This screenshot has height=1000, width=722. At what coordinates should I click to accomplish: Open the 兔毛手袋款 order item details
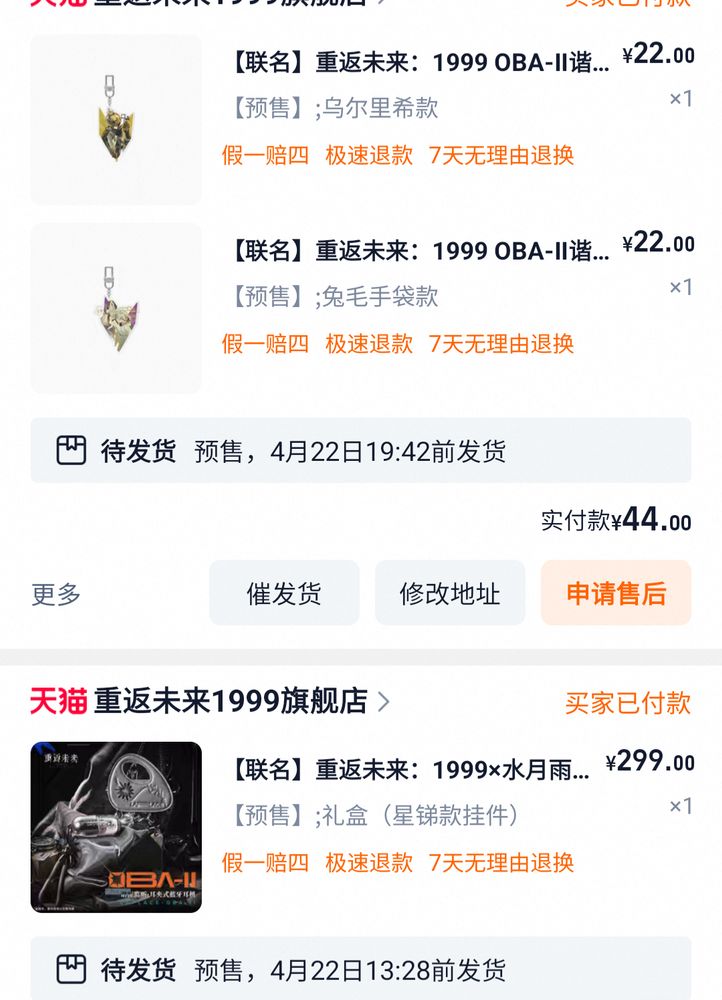(420, 252)
